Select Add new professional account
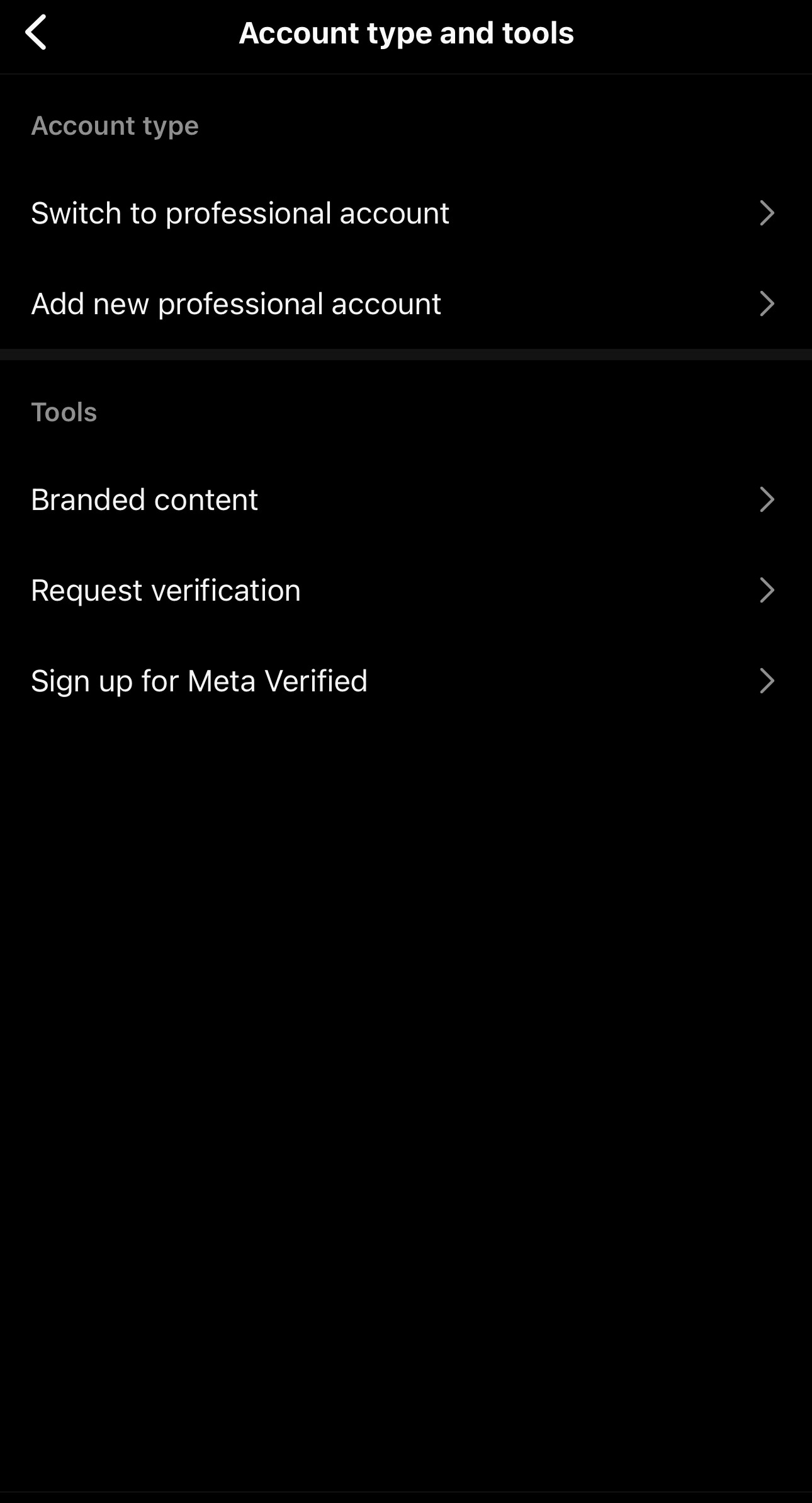The image size is (812, 1503). coord(406,303)
